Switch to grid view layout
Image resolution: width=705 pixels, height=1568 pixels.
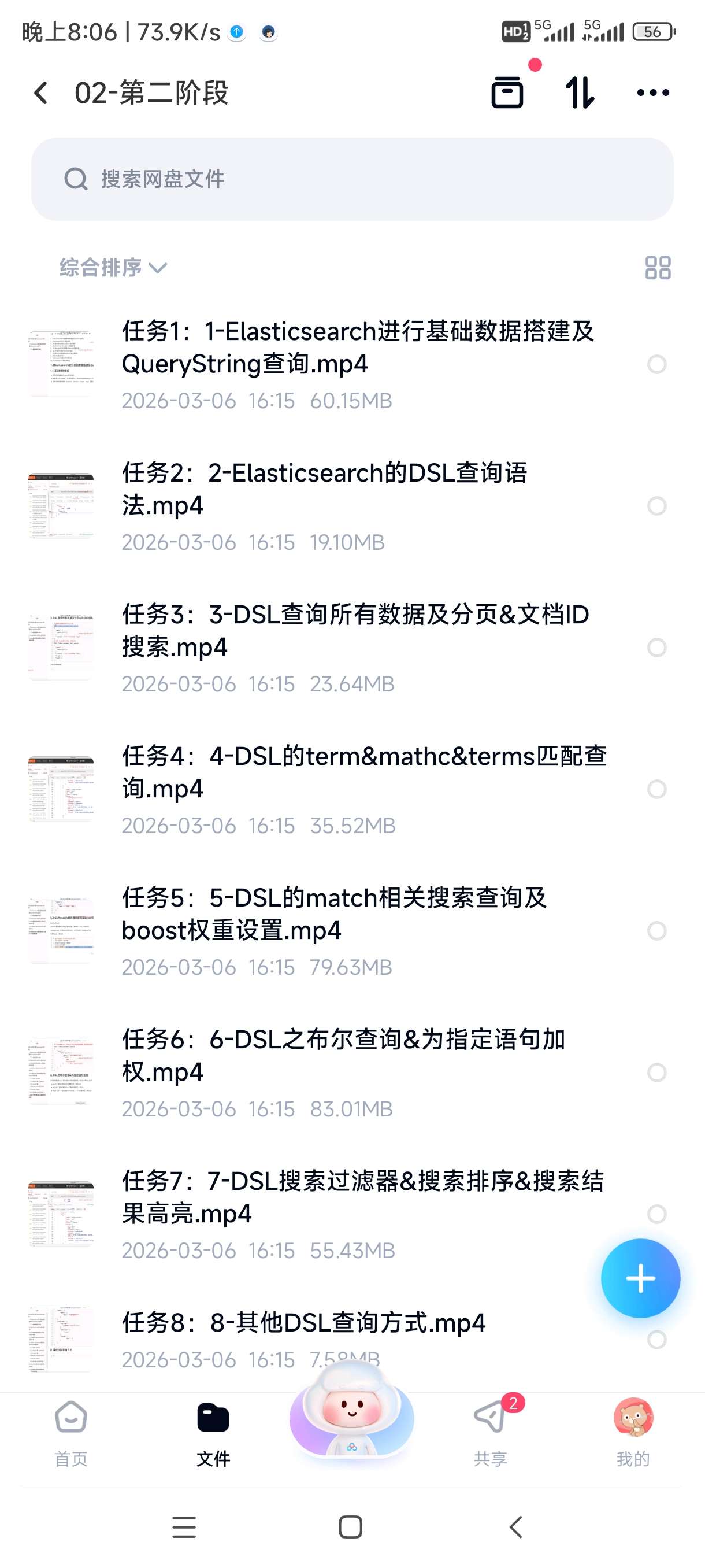click(x=658, y=267)
